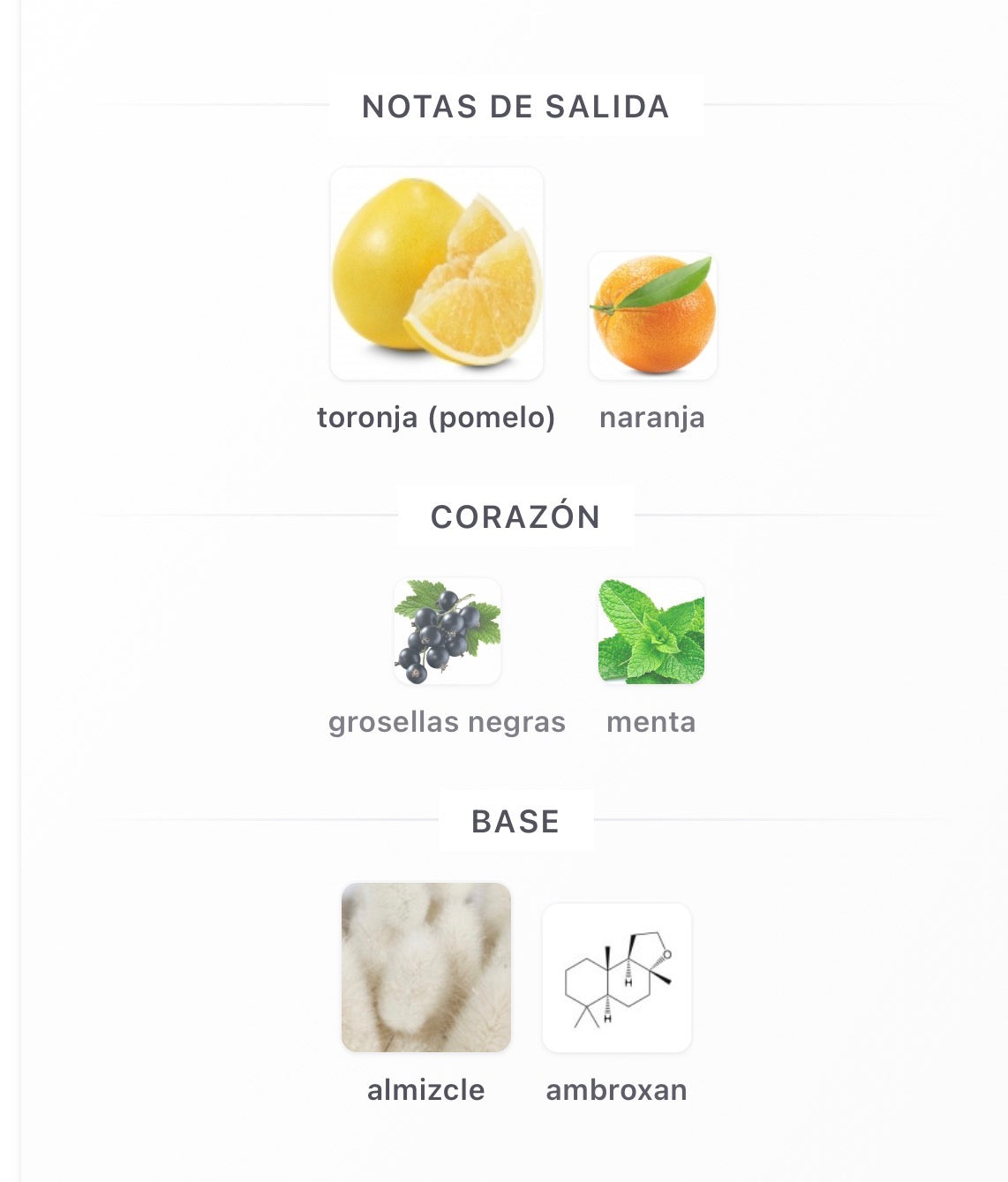Tap the menta note tile

coord(651,631)
